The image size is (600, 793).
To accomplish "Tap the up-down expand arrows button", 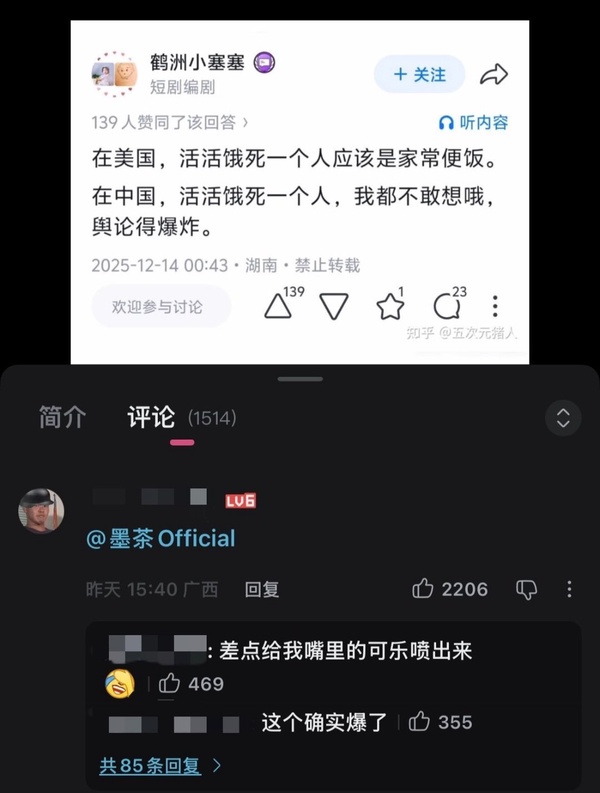I will pyautogui.click(x=563, y=417).
